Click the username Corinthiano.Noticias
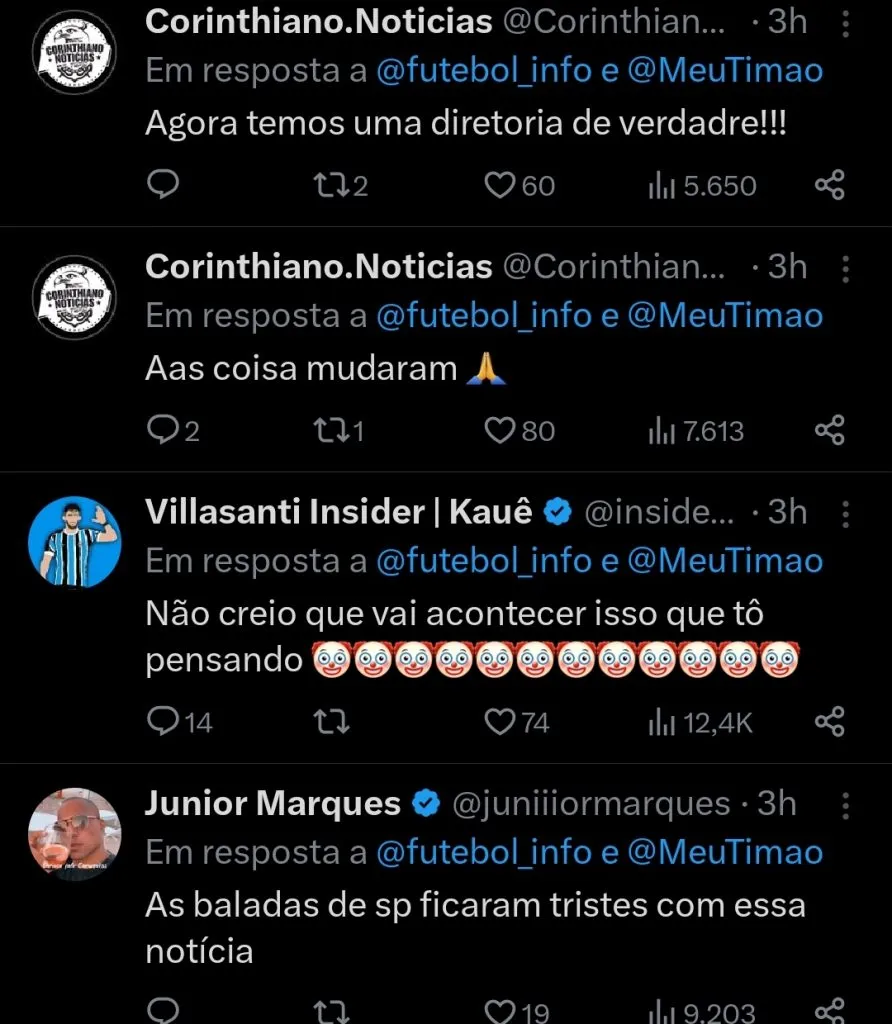This screenshot has height=1024, width=892. (318, 20)
